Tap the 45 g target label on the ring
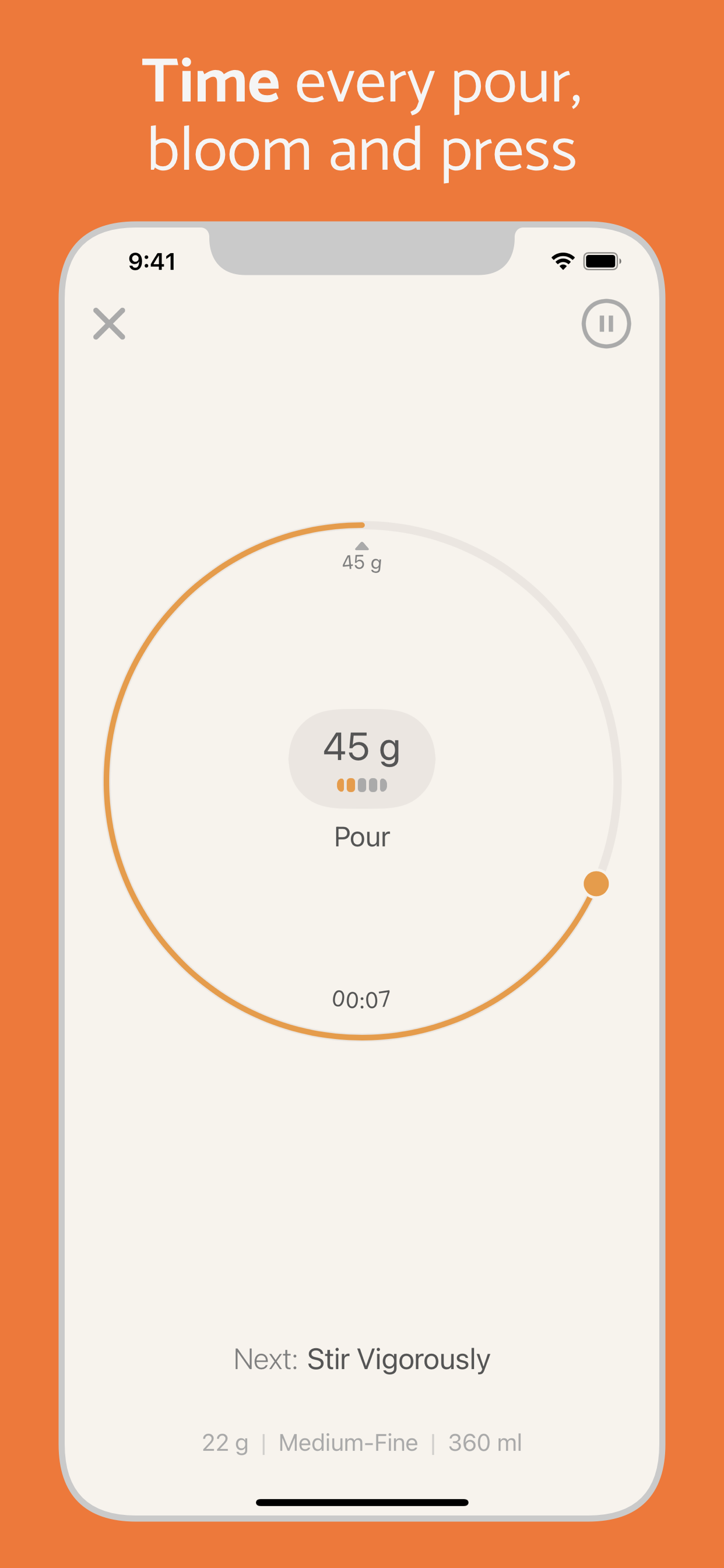724x1568 pixels. click(362, 563)
